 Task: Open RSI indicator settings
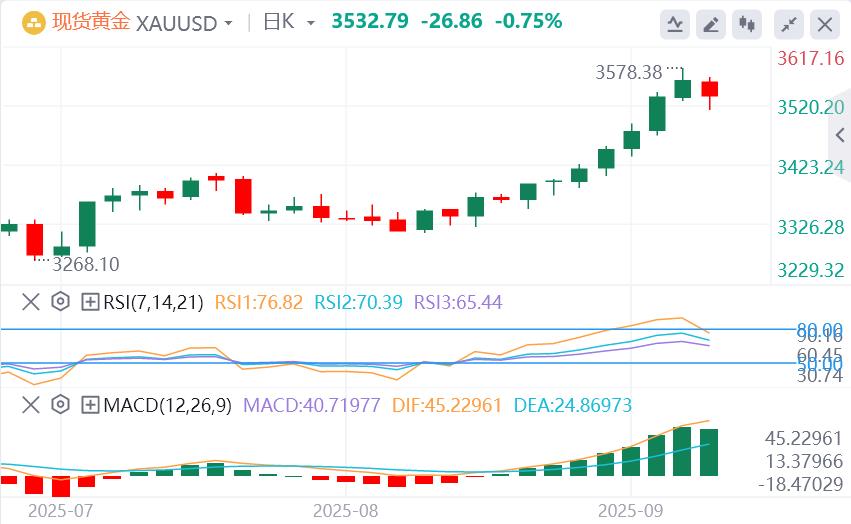click(60, 301)
